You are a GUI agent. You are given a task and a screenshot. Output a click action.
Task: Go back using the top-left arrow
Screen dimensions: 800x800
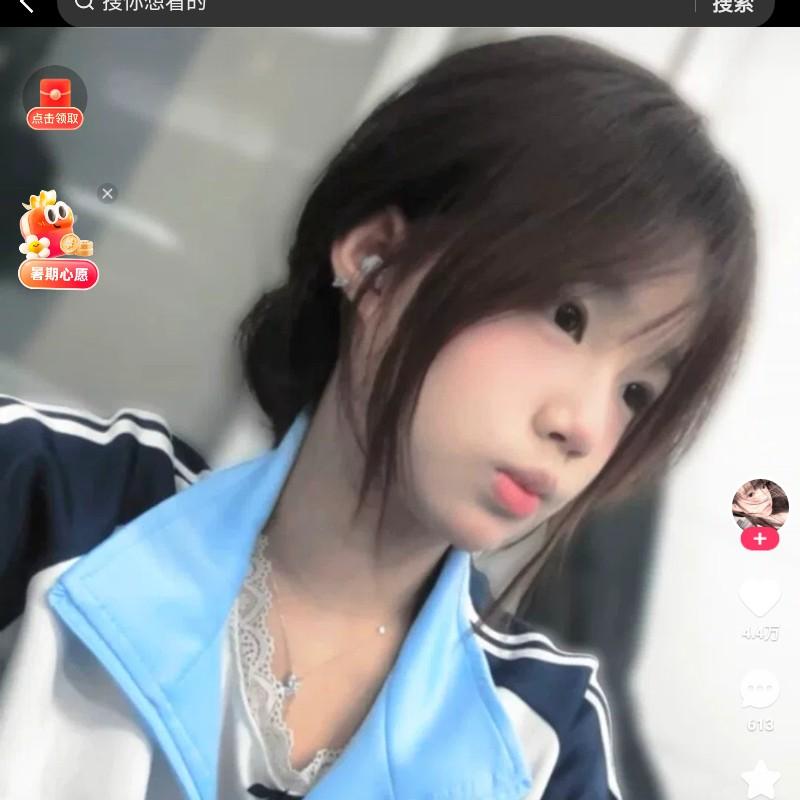coord(25,6)
